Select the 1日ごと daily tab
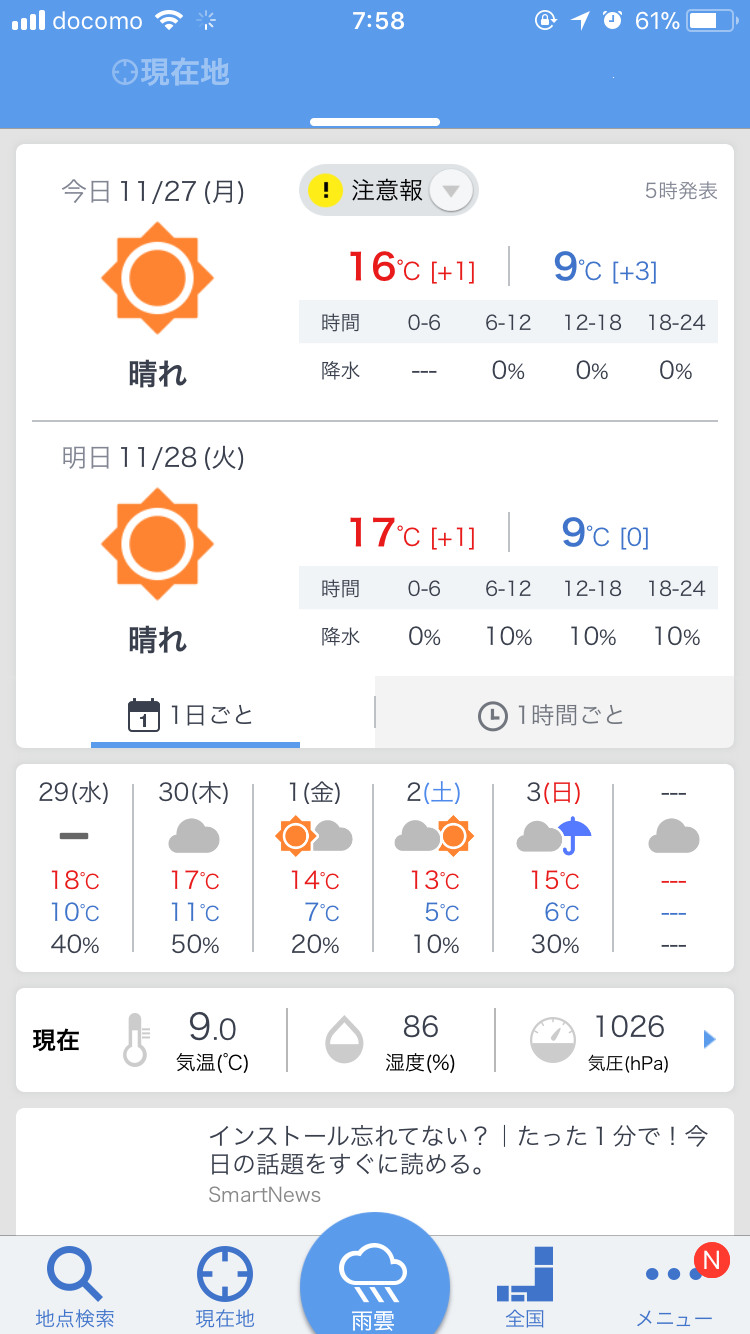Screen dimensions: 750x1334 tap(195, 714)
